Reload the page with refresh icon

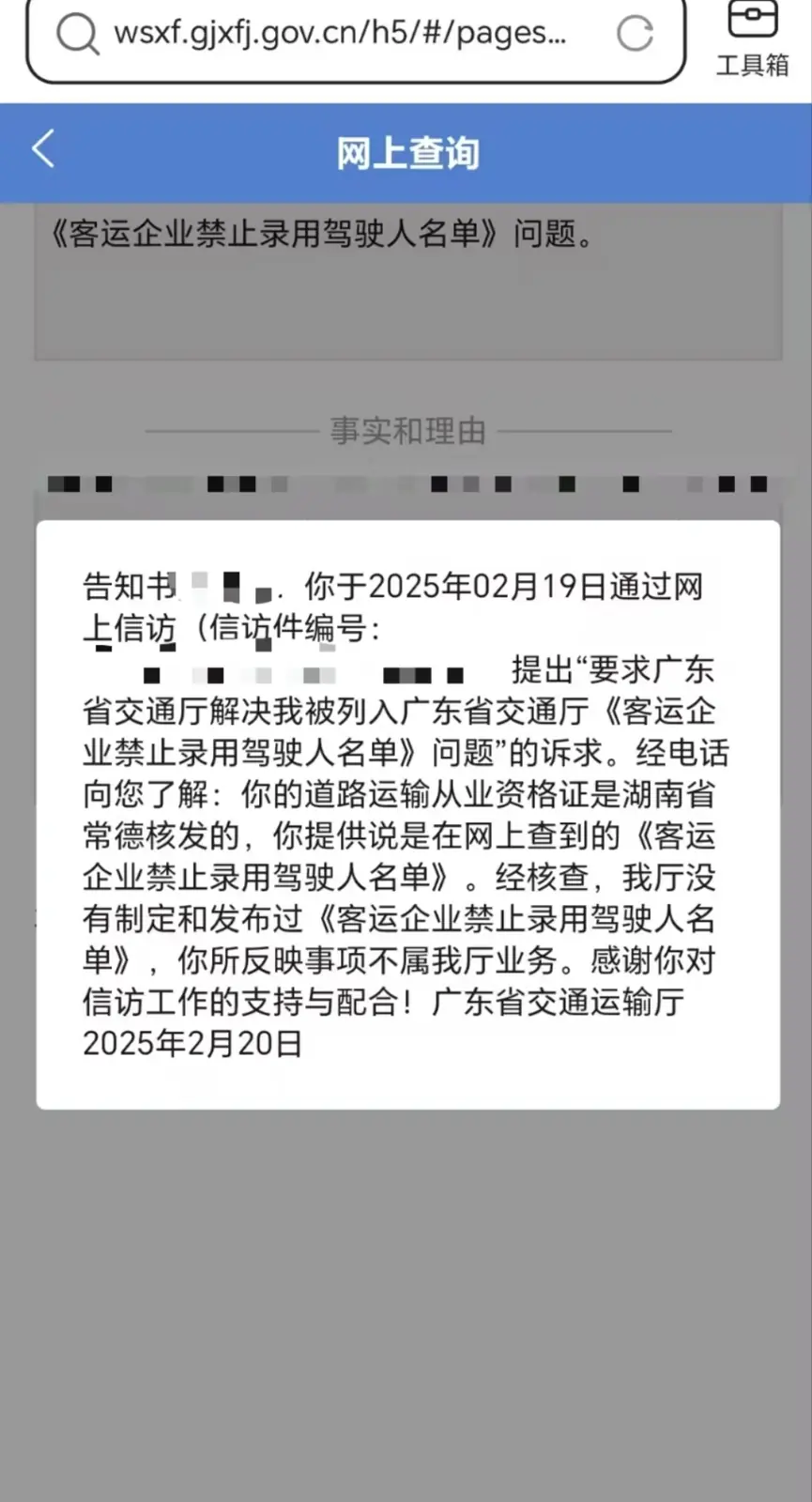coord(636,34)
